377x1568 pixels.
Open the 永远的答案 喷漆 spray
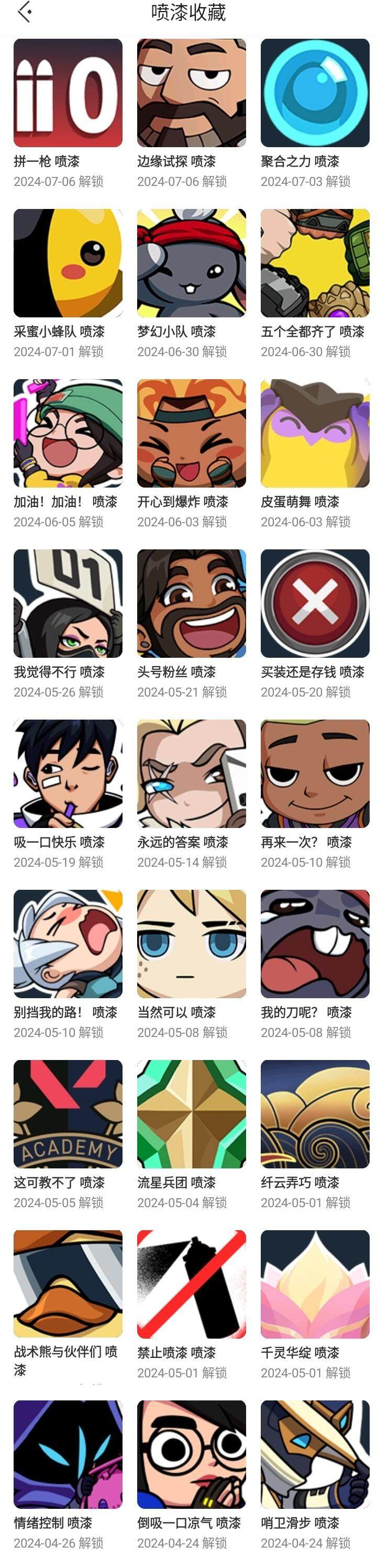[191, 774]
